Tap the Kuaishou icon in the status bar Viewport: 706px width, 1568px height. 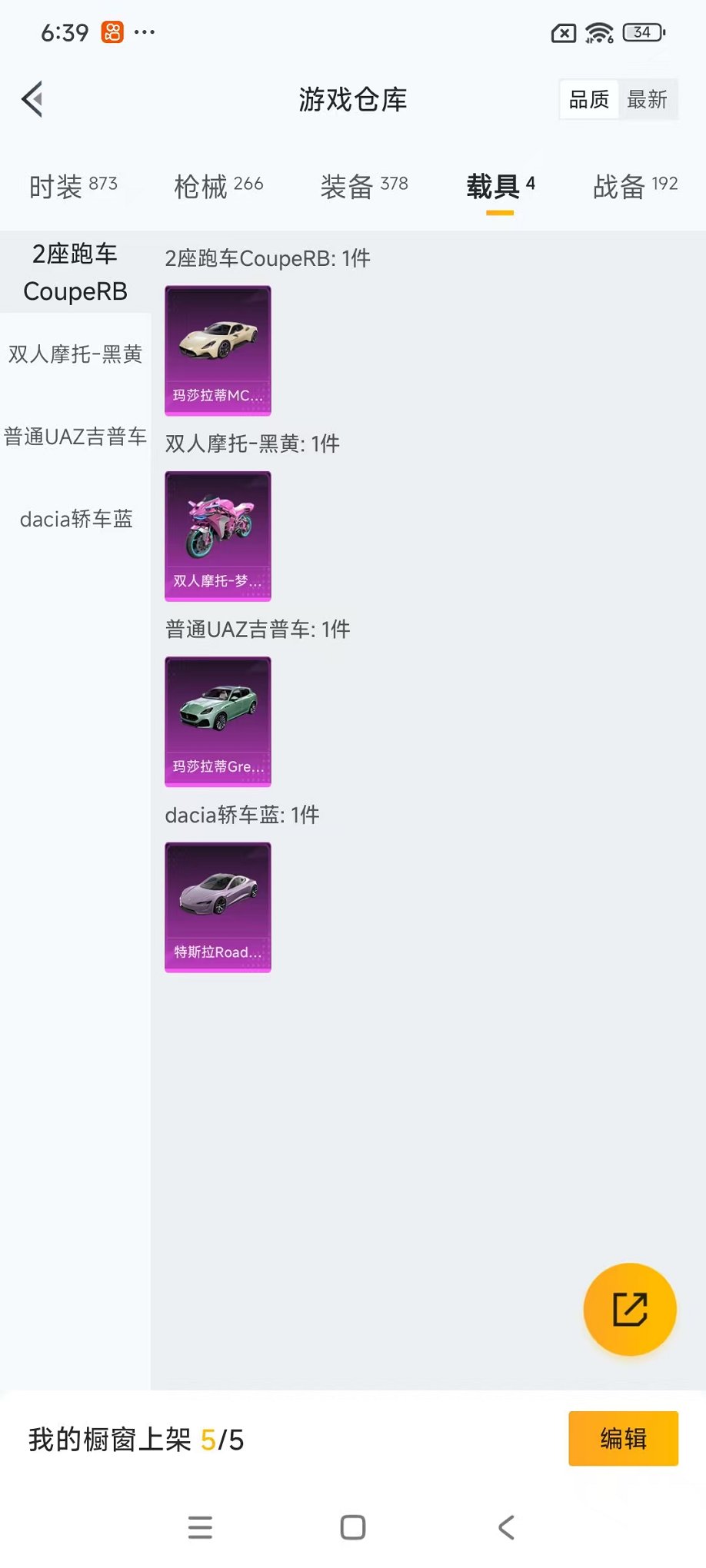tap(112, 32)
